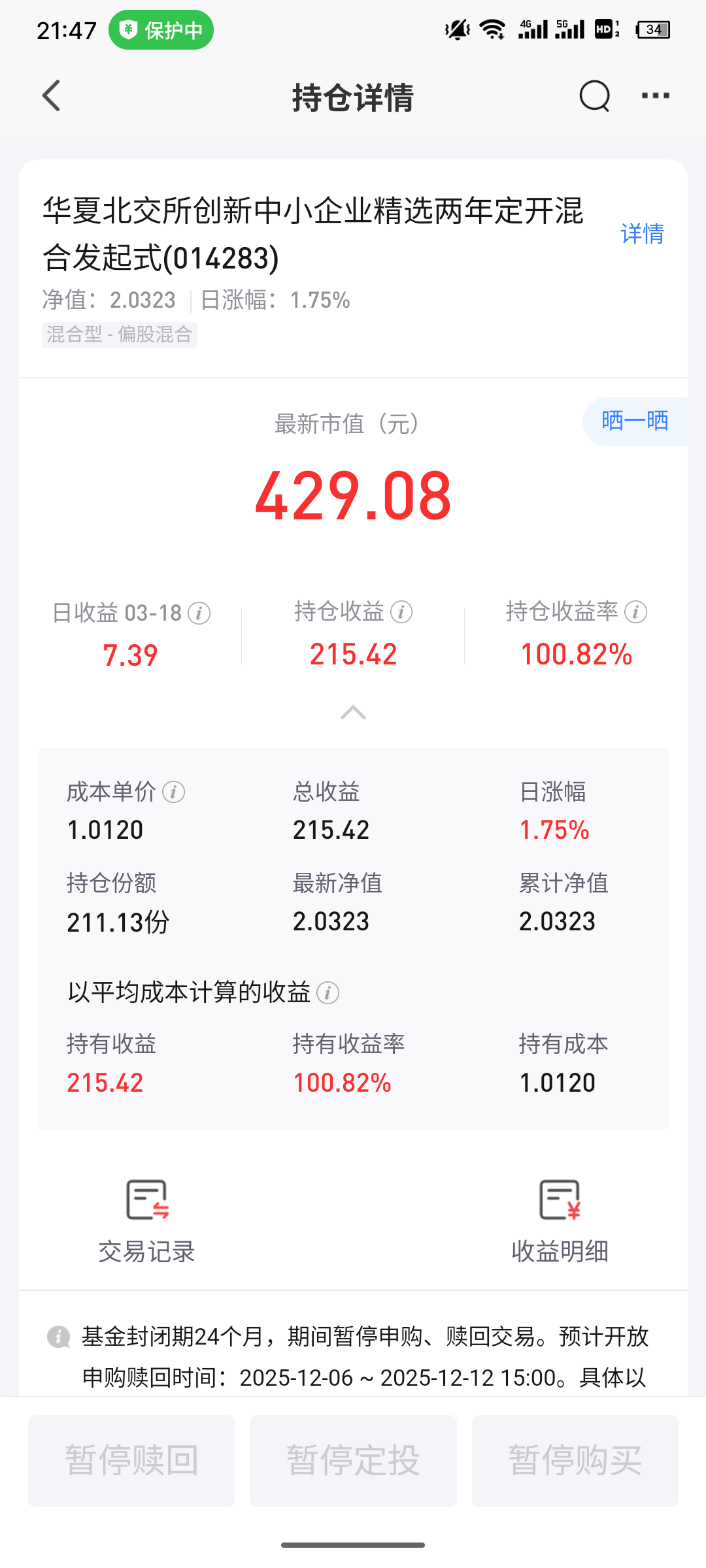Screen dimensions: 706x1568
Task: Open the three-dot overflow menu
Action: click(x=655, y=96)
